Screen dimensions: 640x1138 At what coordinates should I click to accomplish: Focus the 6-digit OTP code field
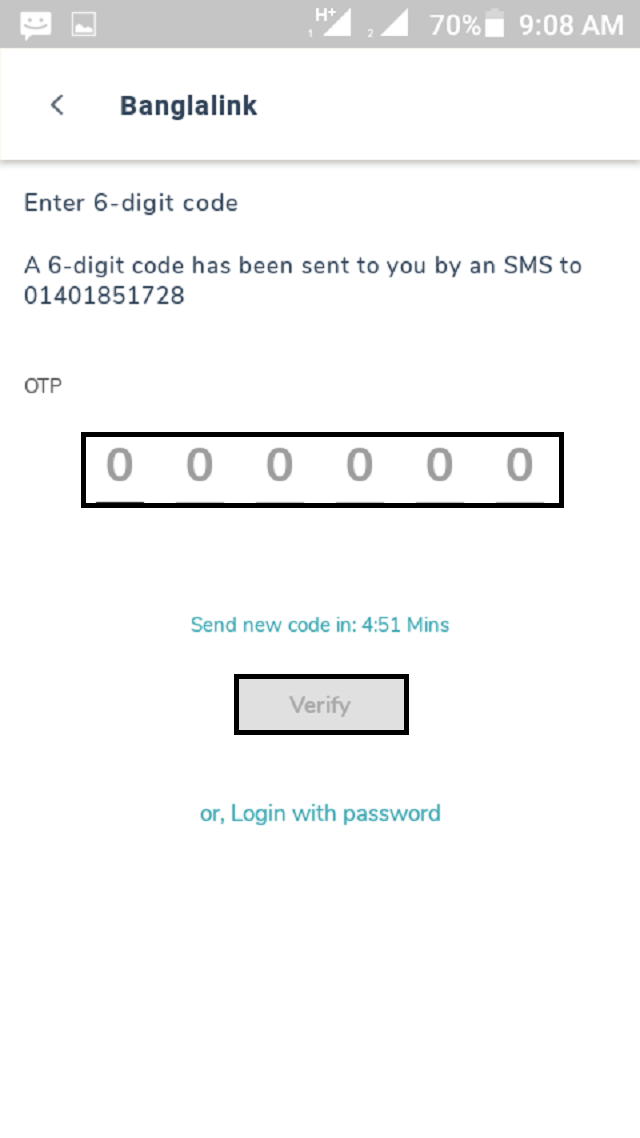(321, 469)
